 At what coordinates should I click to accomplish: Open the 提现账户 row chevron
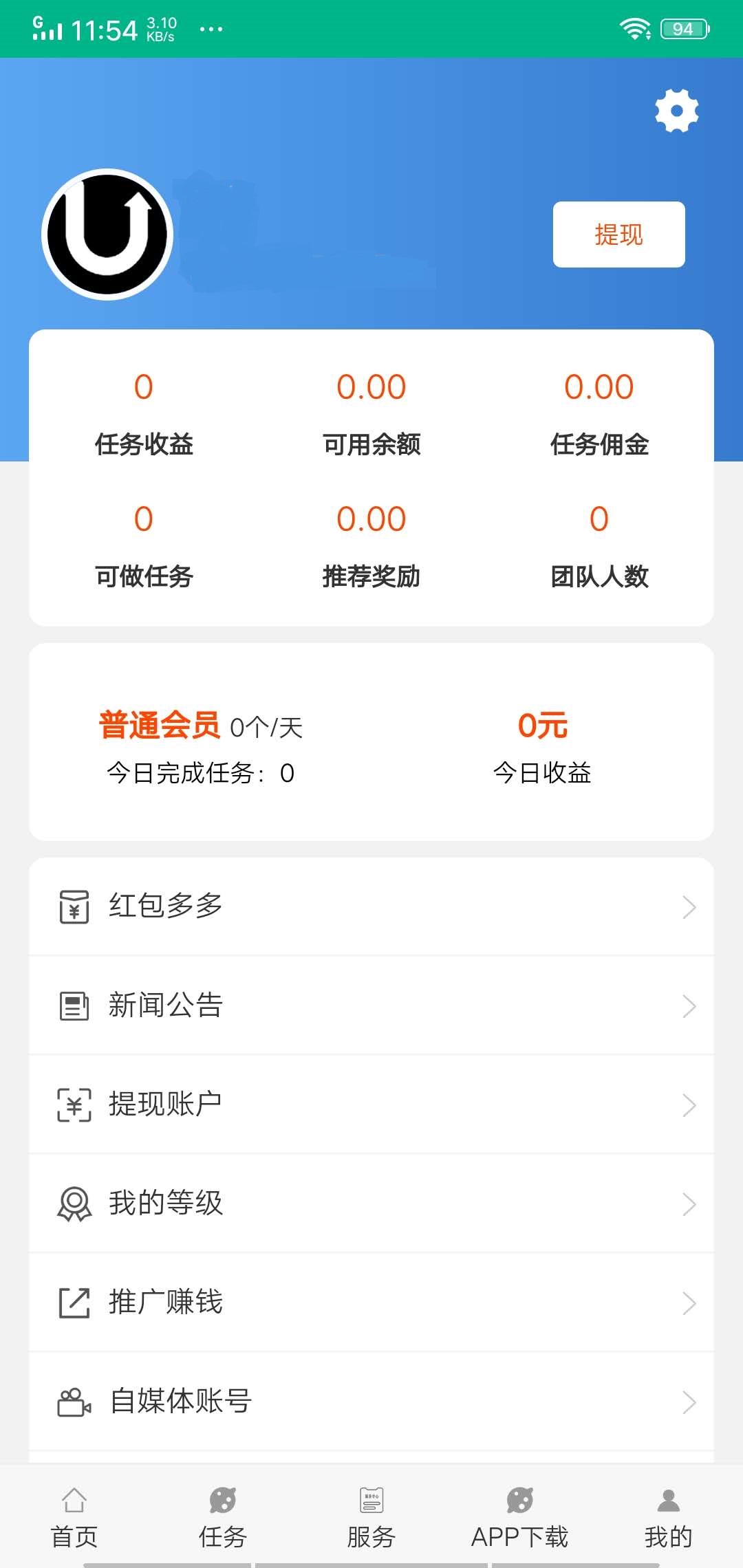click(691, 1104)
